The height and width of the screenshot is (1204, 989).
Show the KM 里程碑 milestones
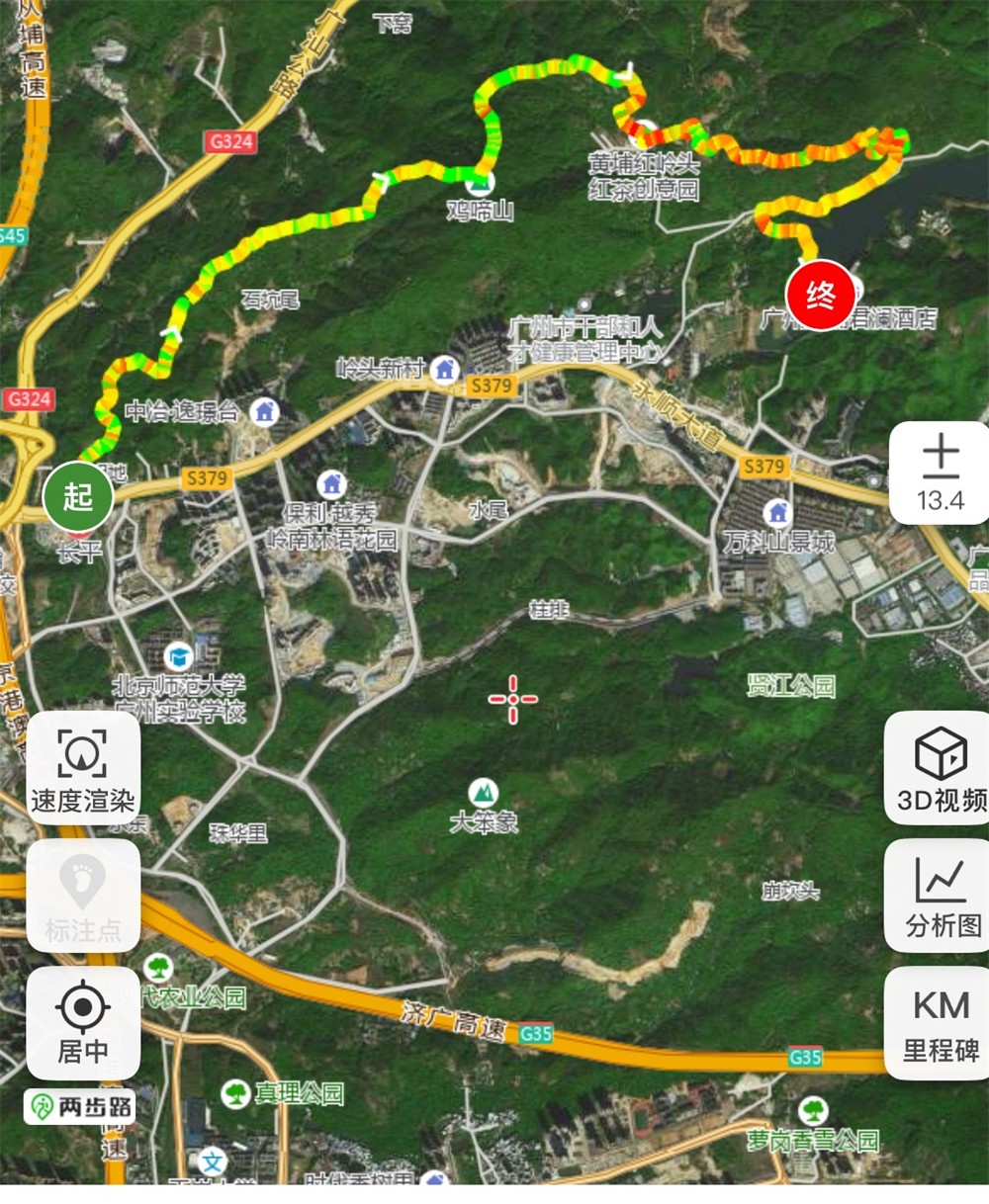[x=939, y=1023]
